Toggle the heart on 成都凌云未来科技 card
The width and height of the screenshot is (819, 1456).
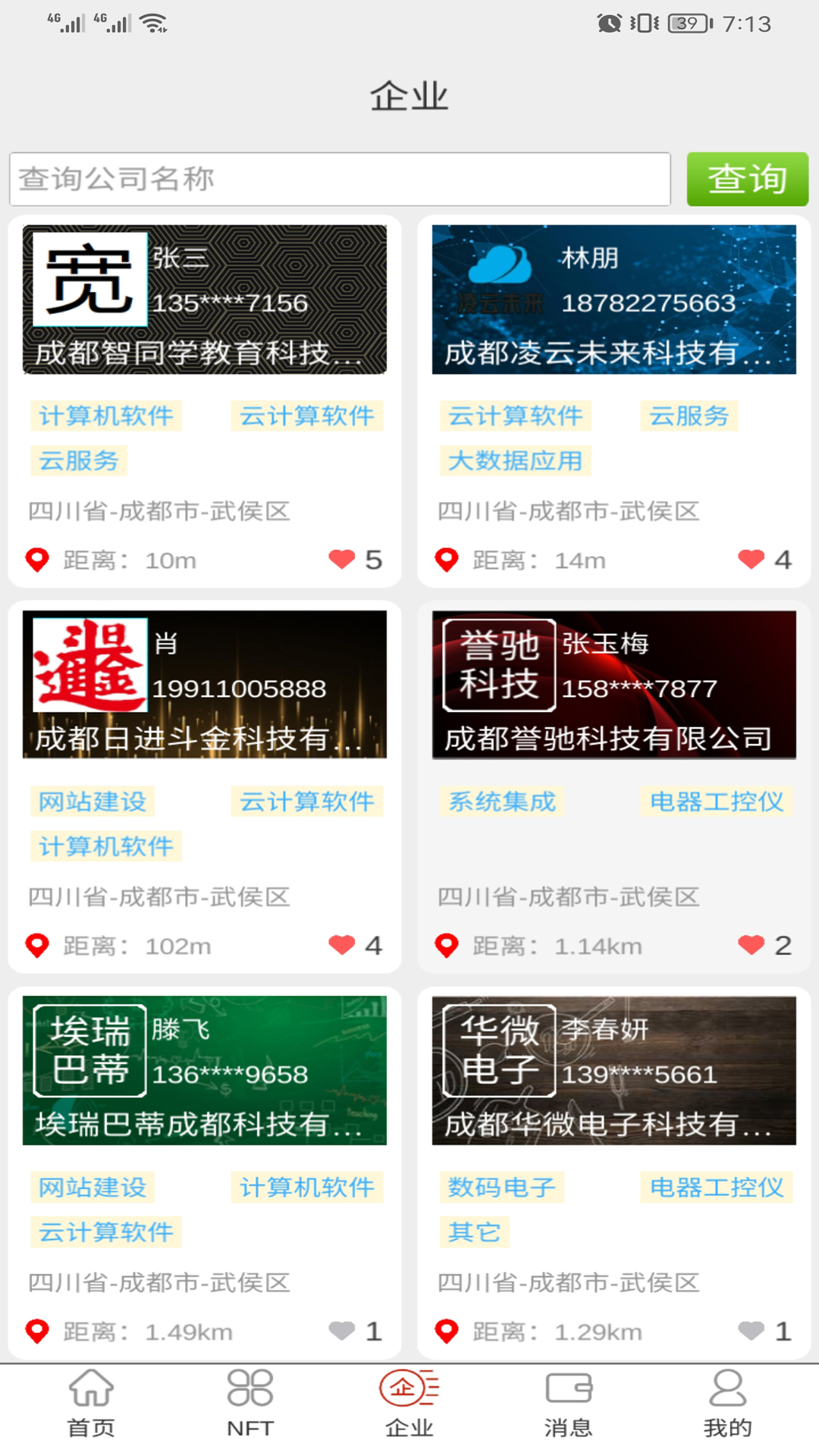752,560
